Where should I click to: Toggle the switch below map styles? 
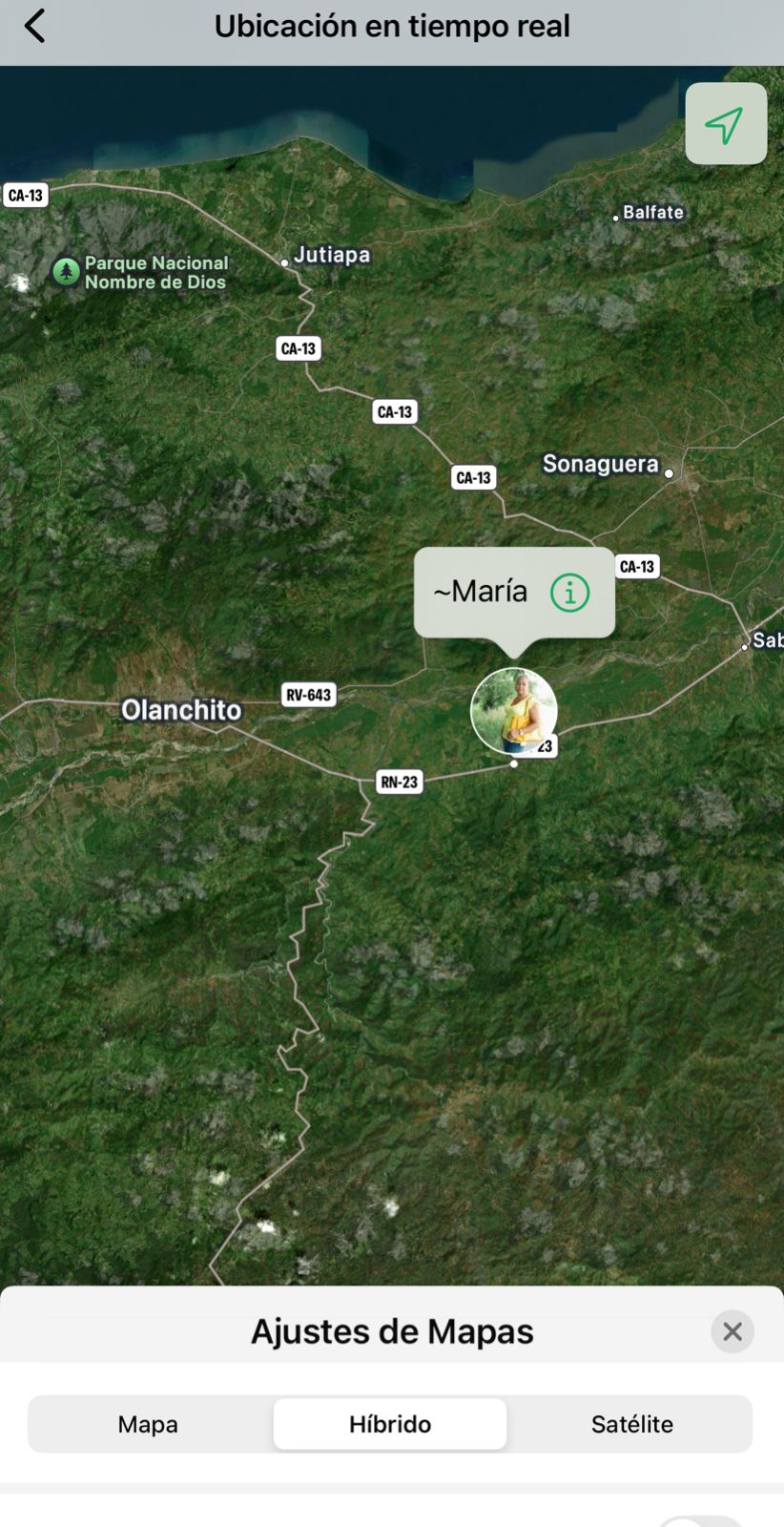point(703,1521)
